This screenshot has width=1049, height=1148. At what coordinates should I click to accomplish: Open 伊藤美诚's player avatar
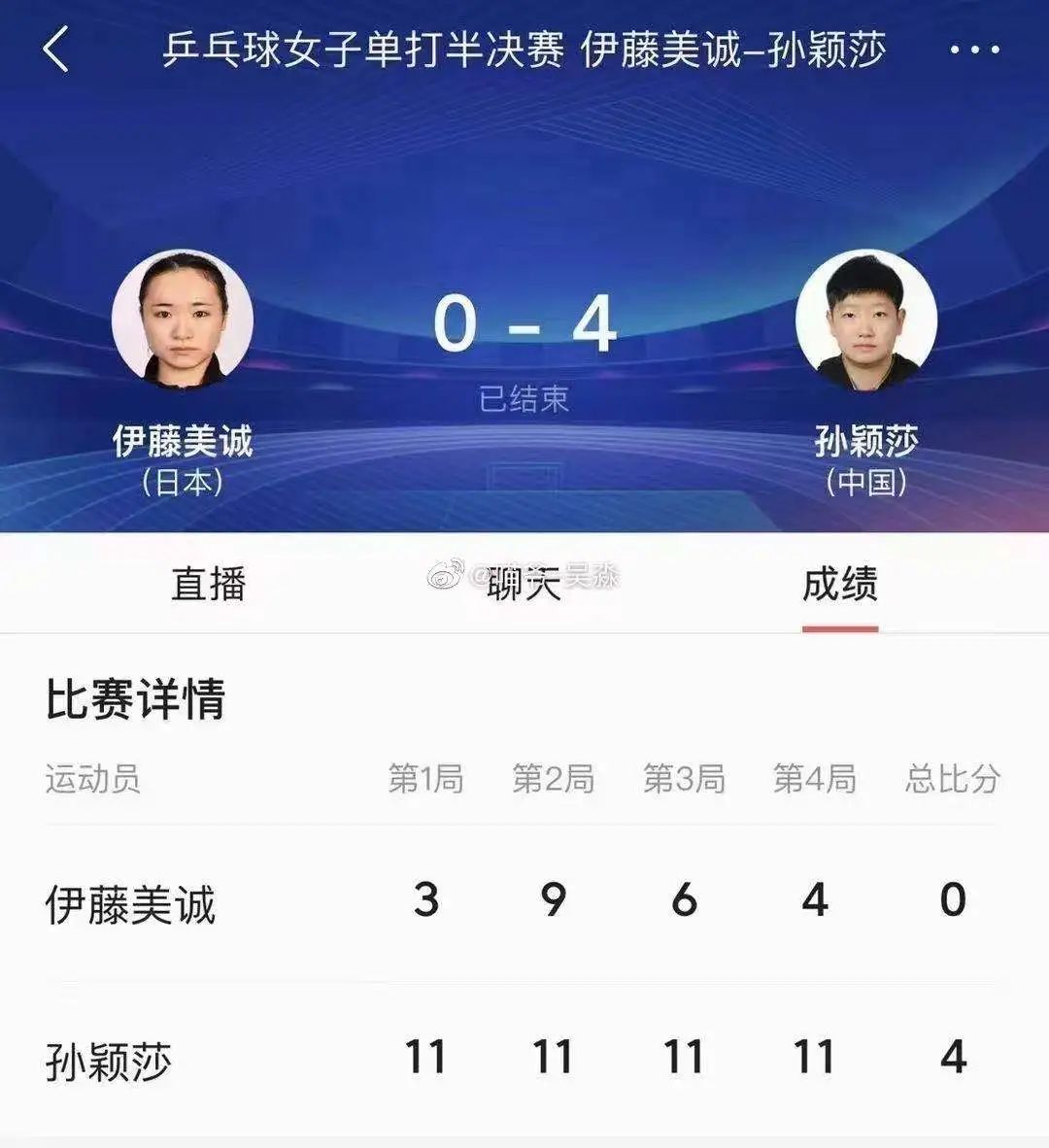[x=183, y=320]
